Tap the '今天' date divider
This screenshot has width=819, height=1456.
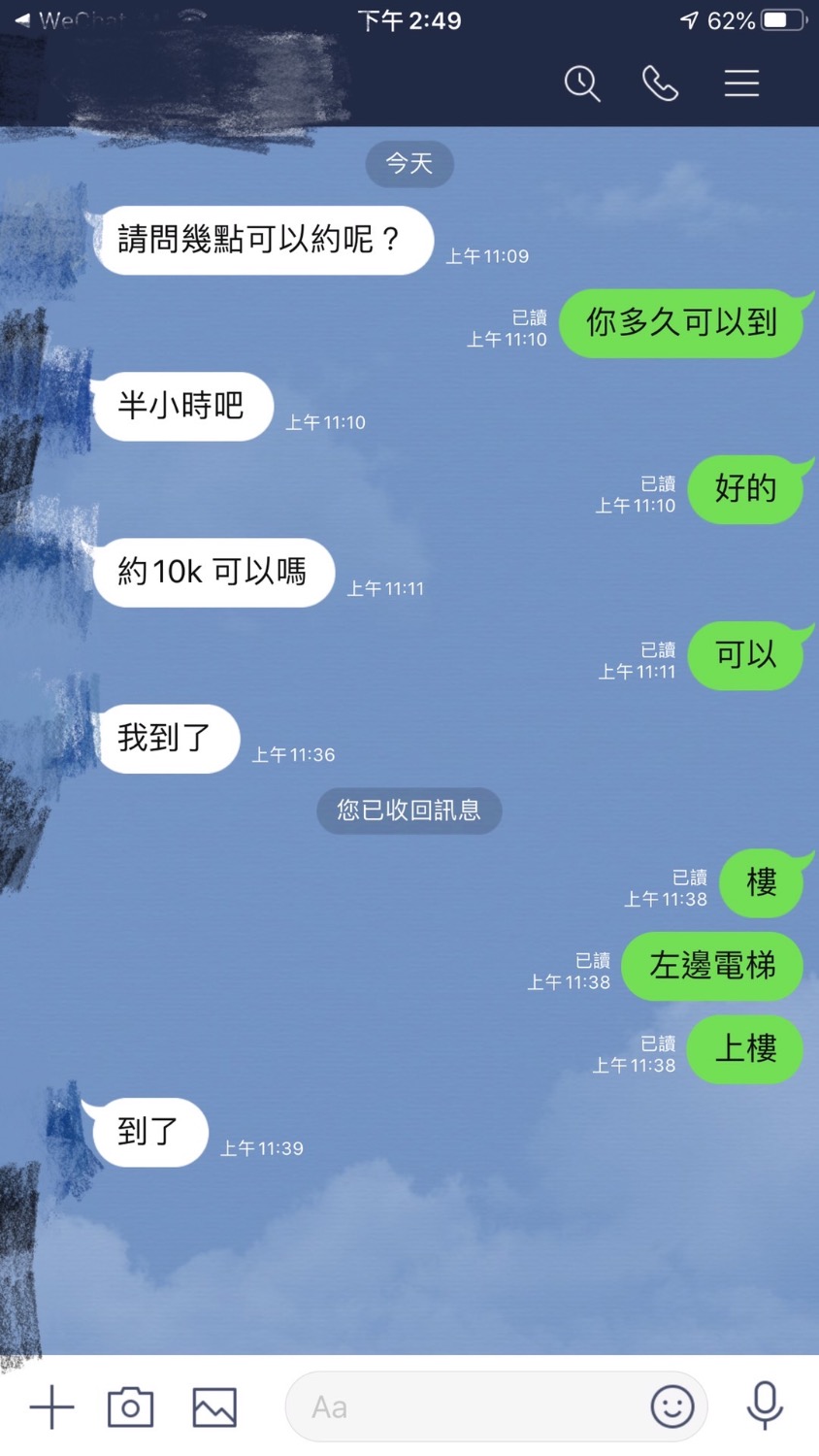point(409,164)
